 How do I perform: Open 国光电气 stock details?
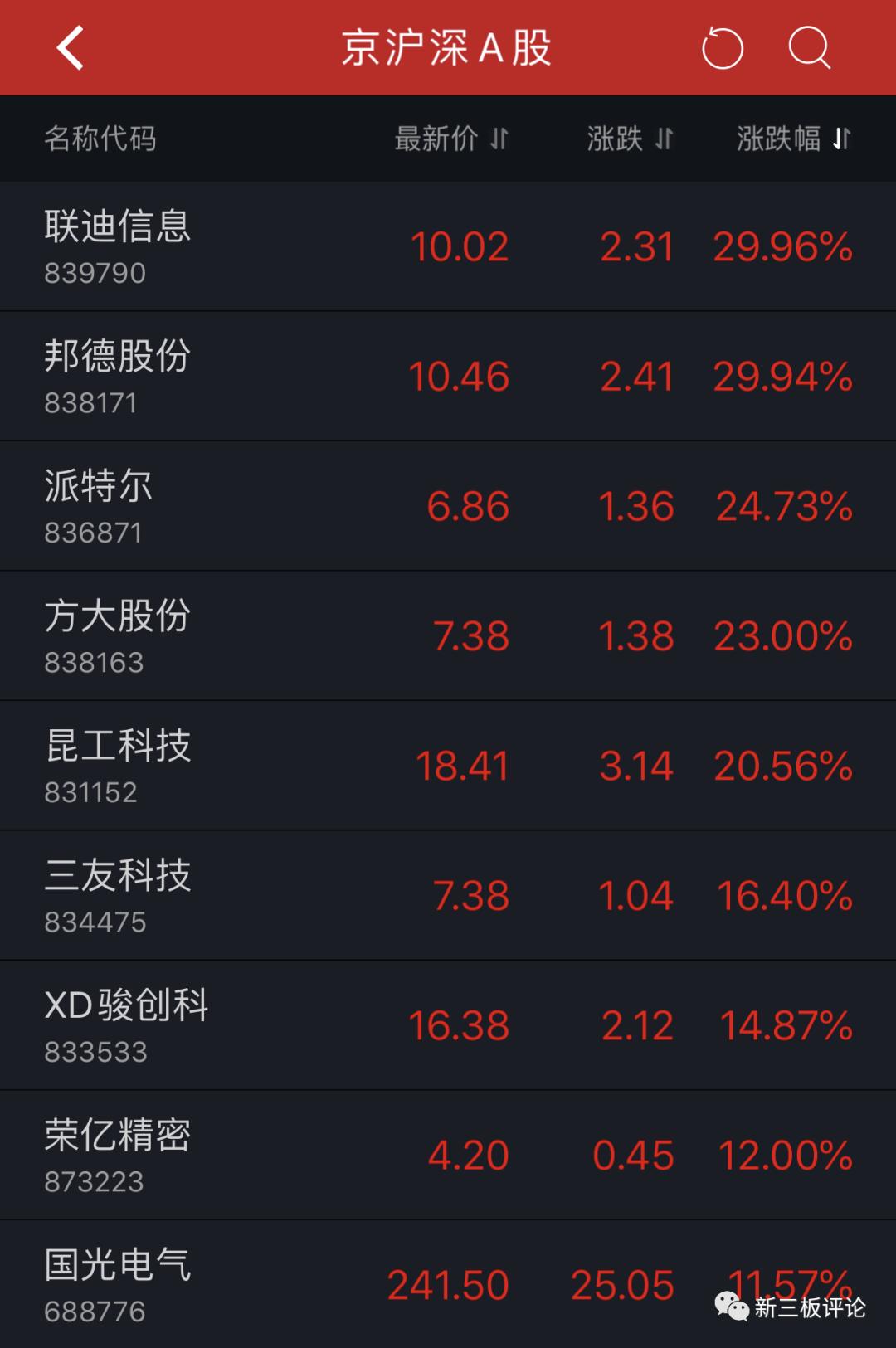pos(117,1284)
